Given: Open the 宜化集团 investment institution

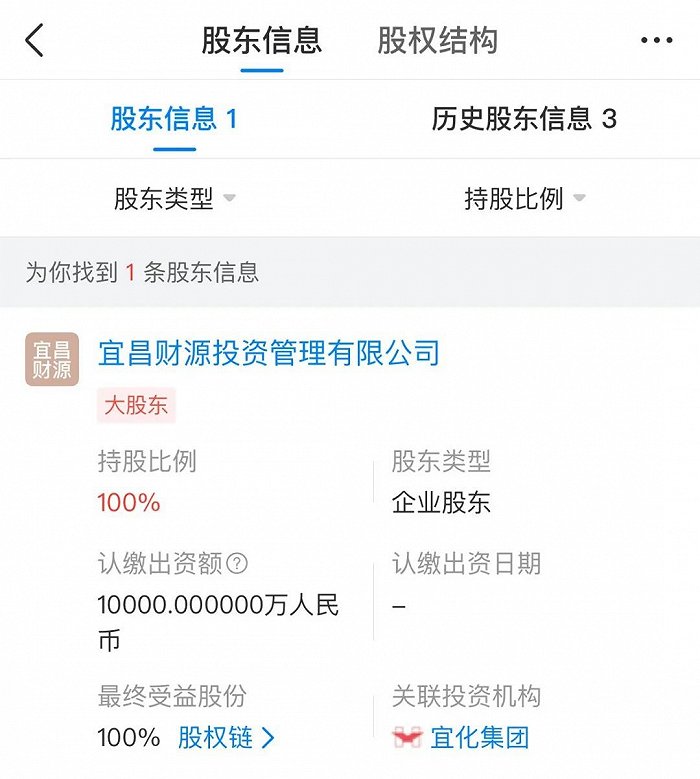Looking at the screenshot, I should point(479,738).
